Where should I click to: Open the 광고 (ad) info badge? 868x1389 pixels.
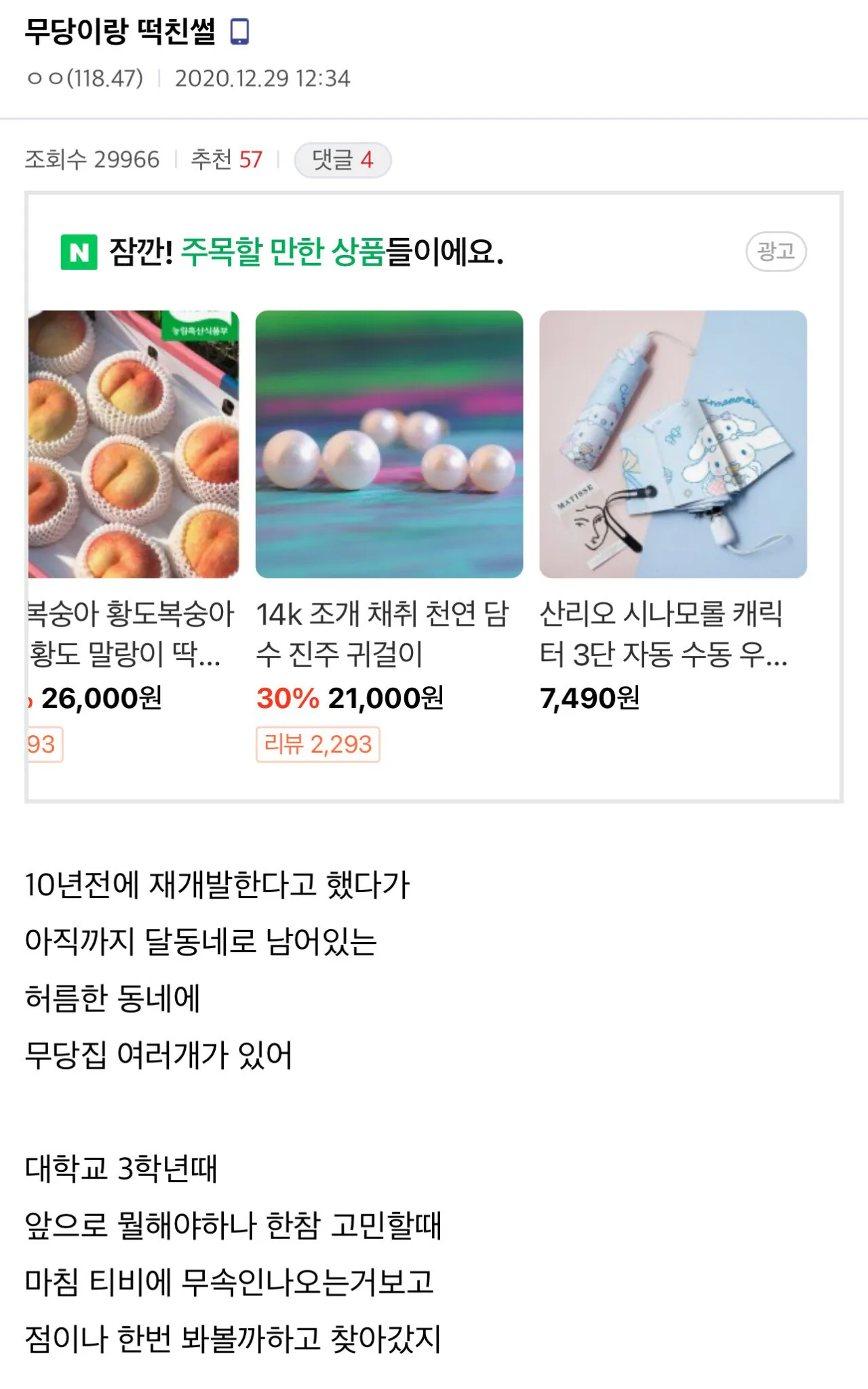777,250
